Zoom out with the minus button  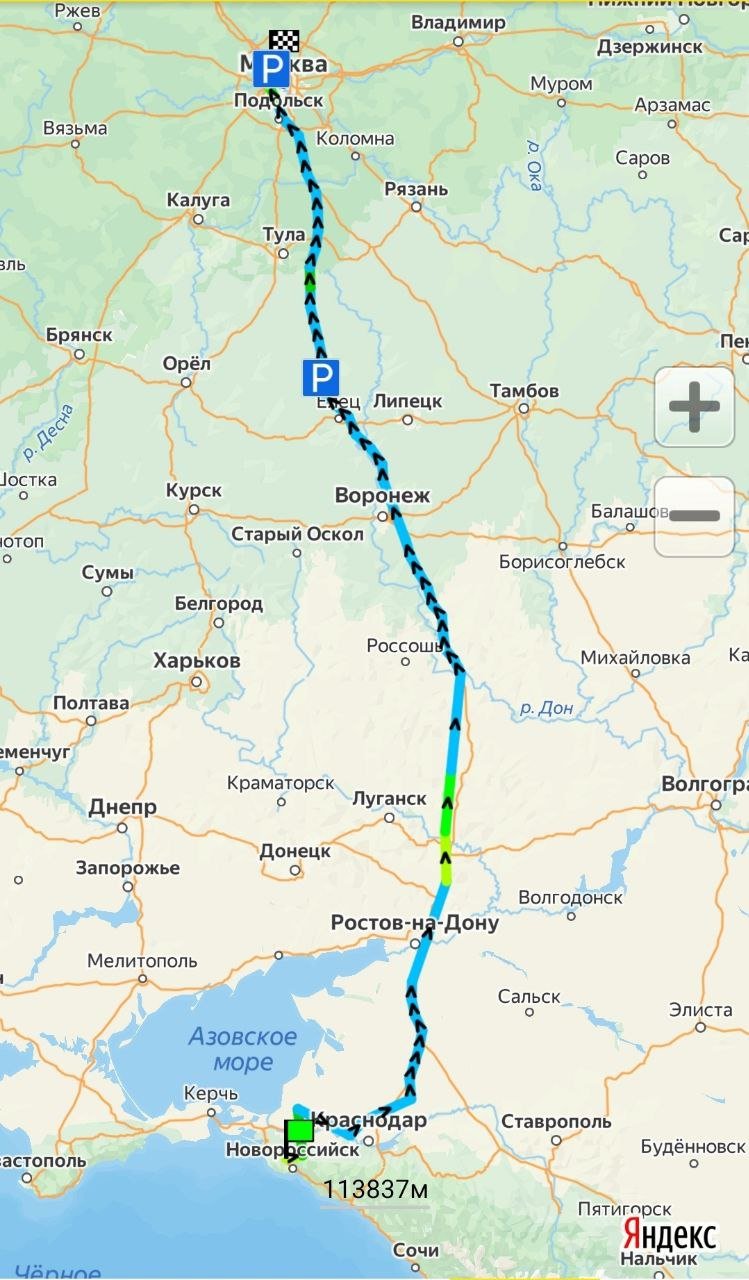tap(694, 516)
